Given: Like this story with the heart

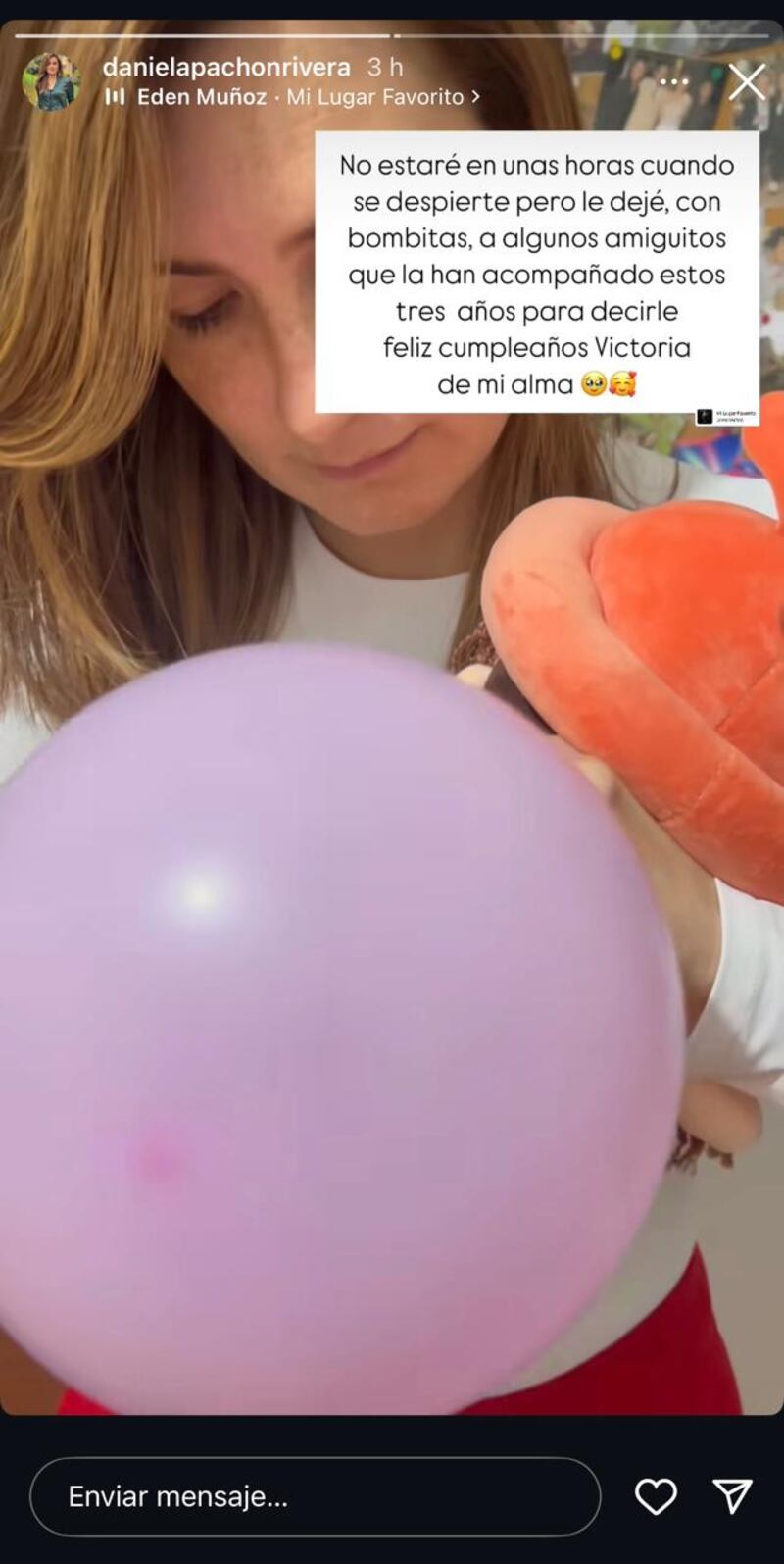Looking at the screenshot, I should tap(656, 1496).
